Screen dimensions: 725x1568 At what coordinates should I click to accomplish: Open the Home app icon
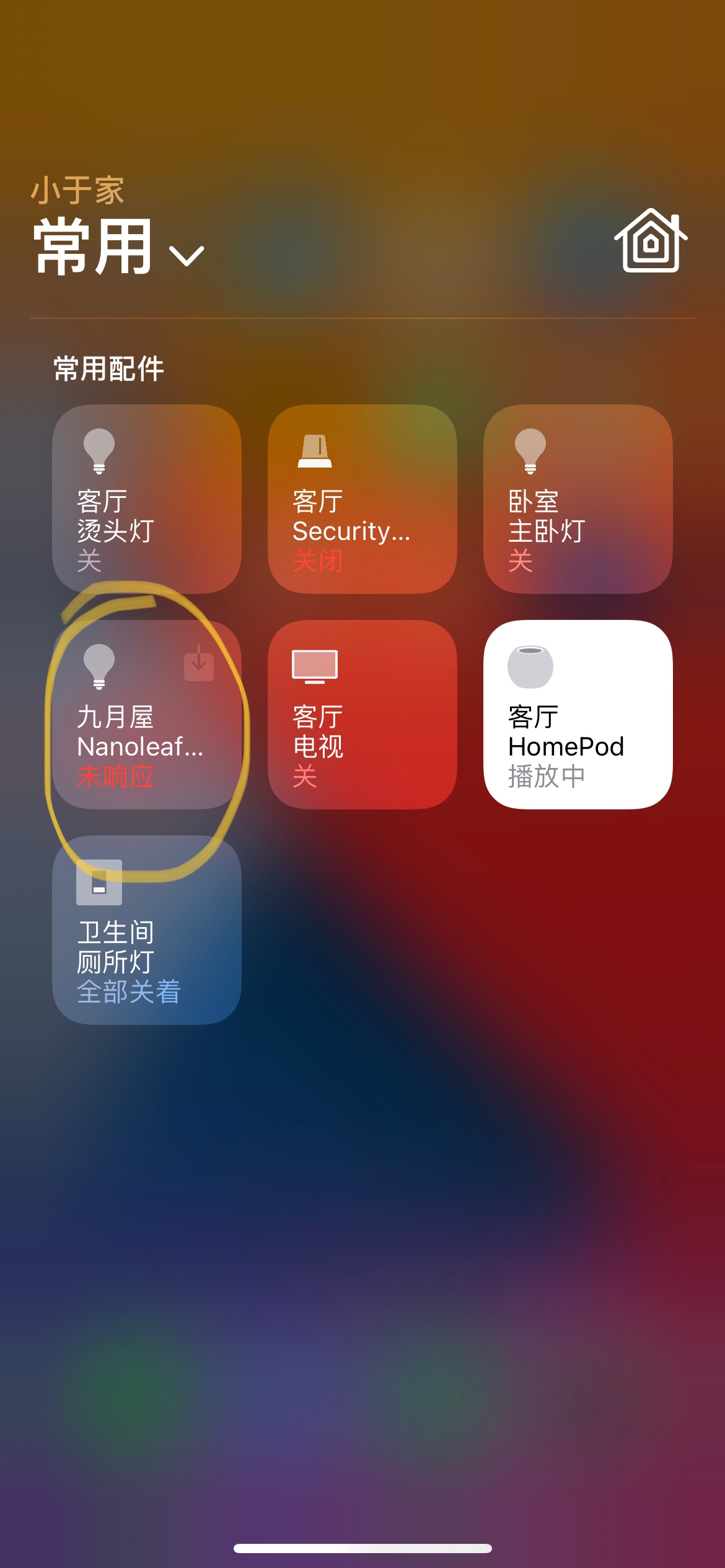(x=651, y=242)
